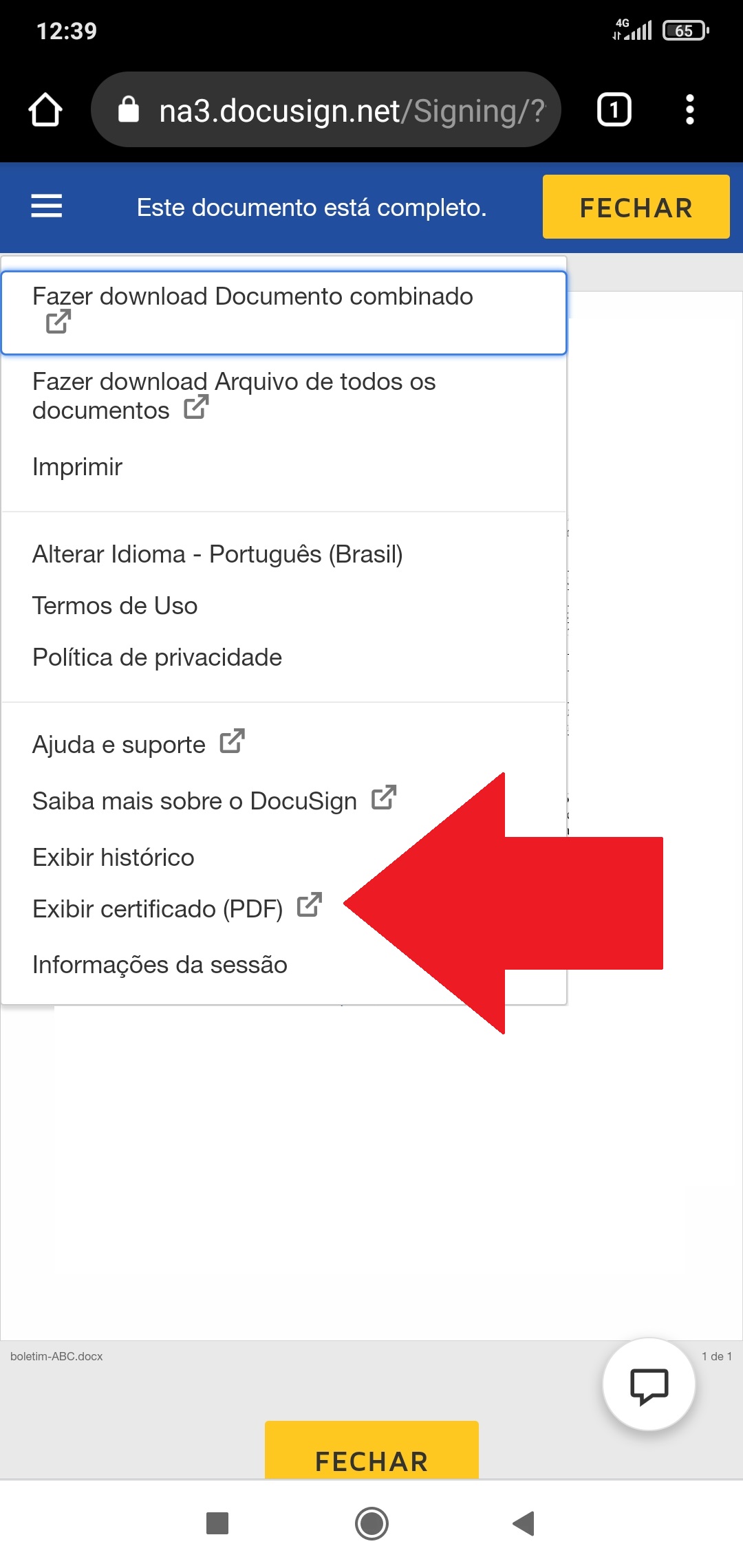Open Informações da sessão
The image size is (743, 1568).
point(160,964)
